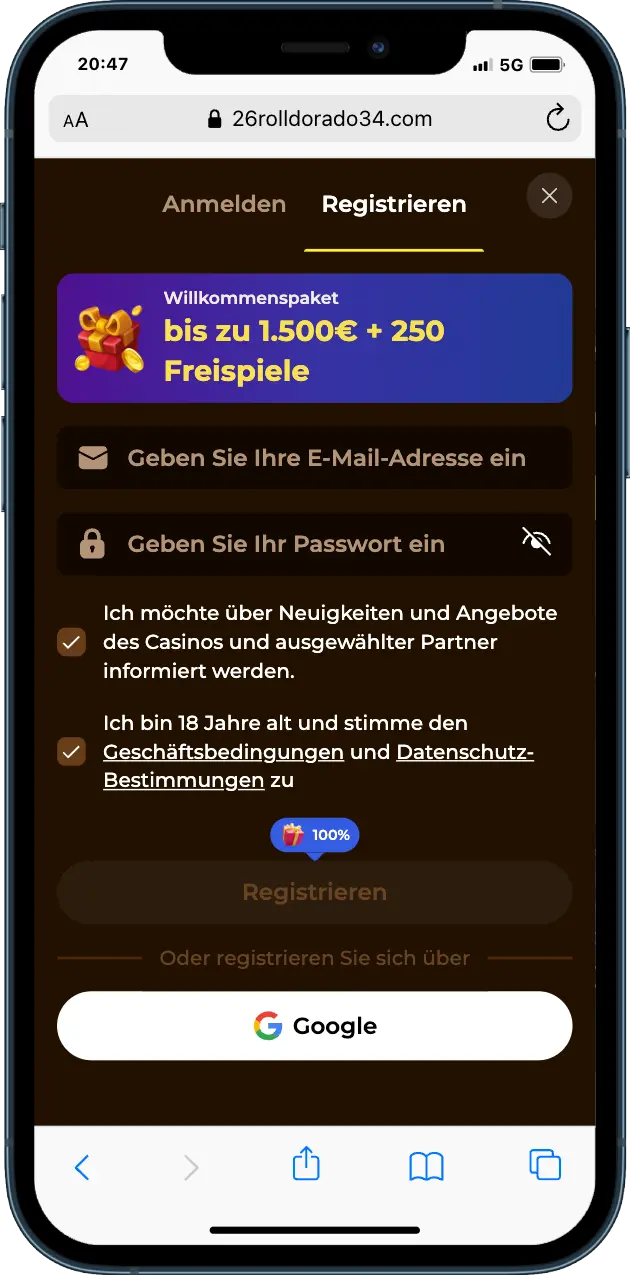
Task: Open the Datenschutz-Bestimmungen link
Action: pos(464,752)
